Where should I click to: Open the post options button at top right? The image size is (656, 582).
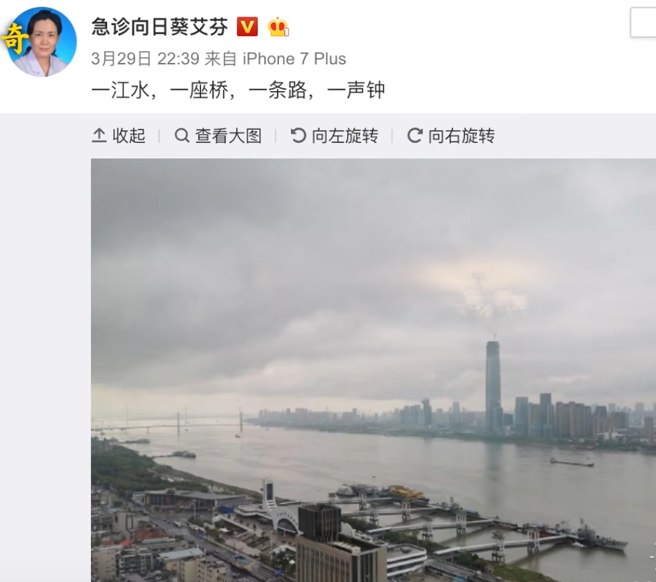click(643, 23)
